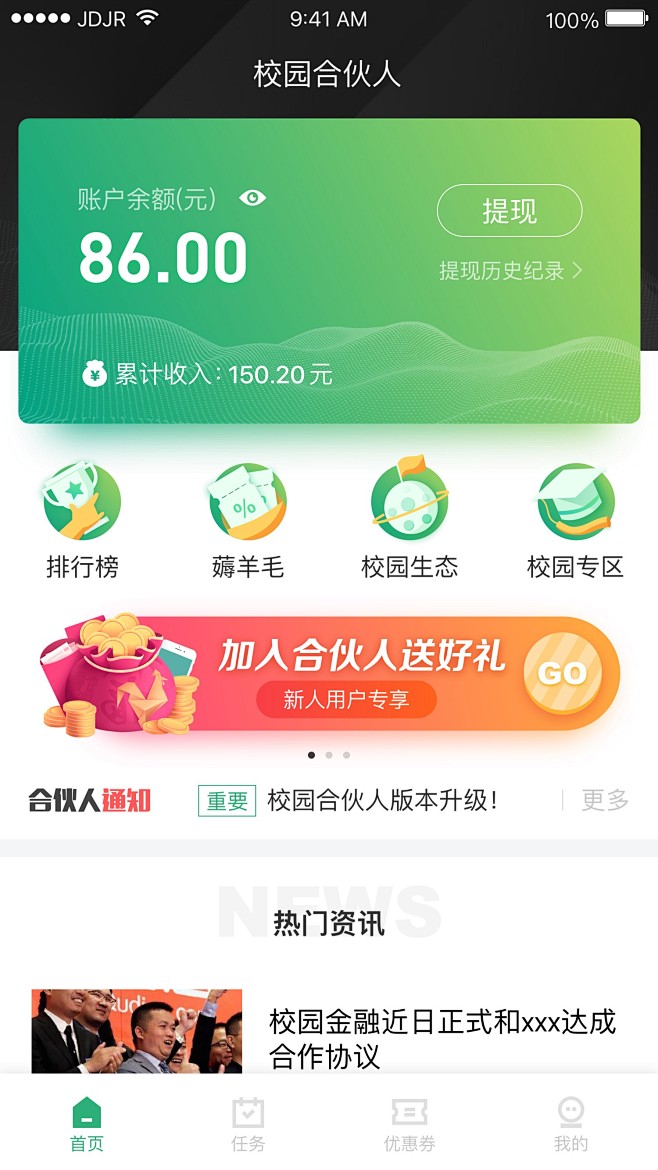Viewport: 658px width, 1170px height.
Task: Switch to the 我的 profile tab
Action: [x=571, y=1125]
